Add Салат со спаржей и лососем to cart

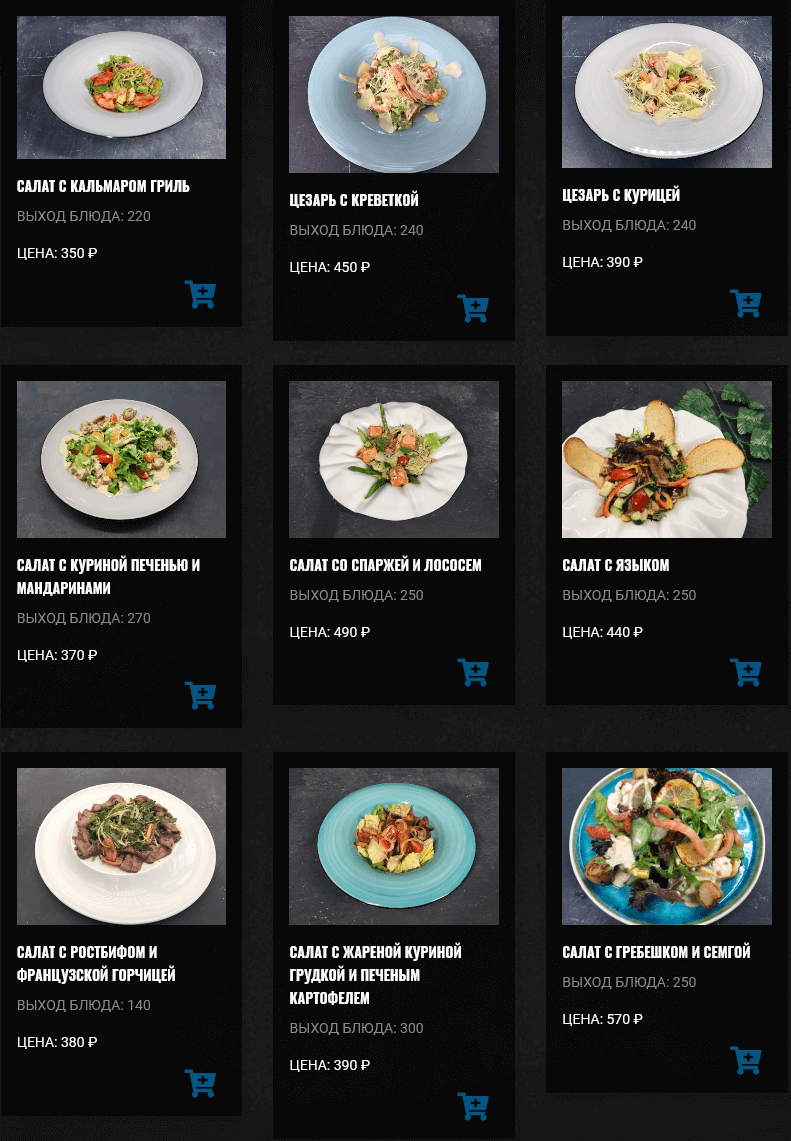pyautogui.click(x=473, y=673)
